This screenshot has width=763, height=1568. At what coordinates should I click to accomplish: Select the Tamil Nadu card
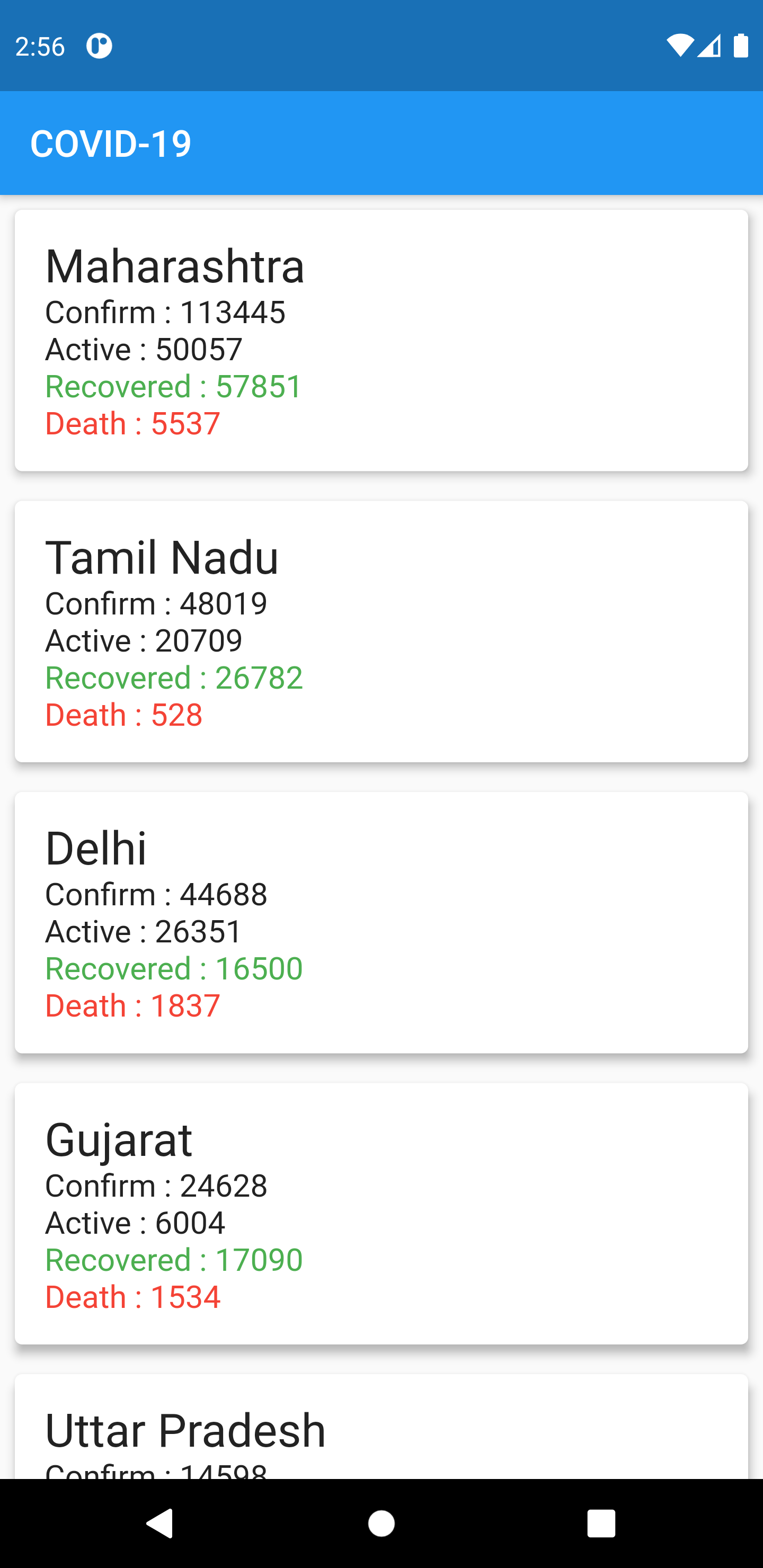coord(381,631)
